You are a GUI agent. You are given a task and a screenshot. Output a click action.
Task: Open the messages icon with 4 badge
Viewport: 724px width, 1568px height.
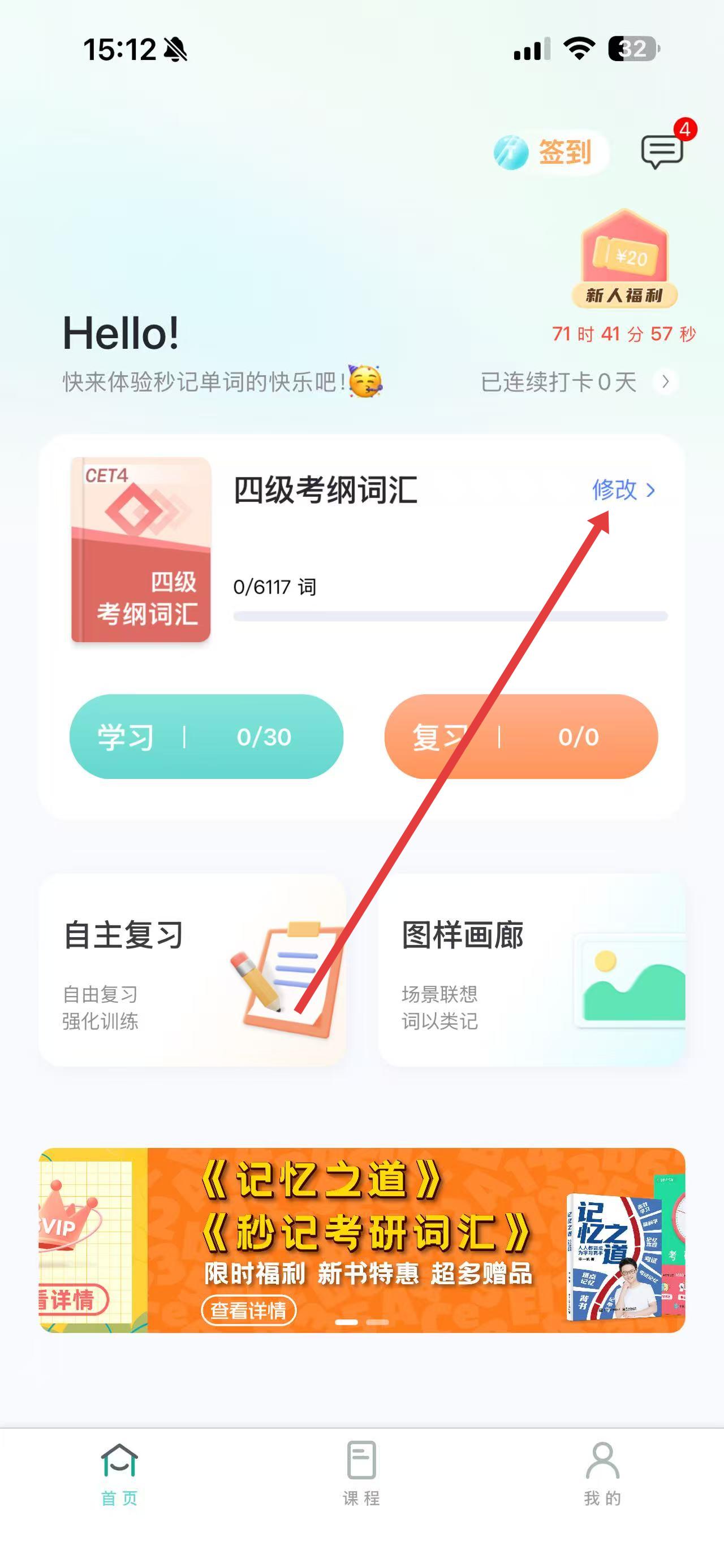(x=662, y=151)
